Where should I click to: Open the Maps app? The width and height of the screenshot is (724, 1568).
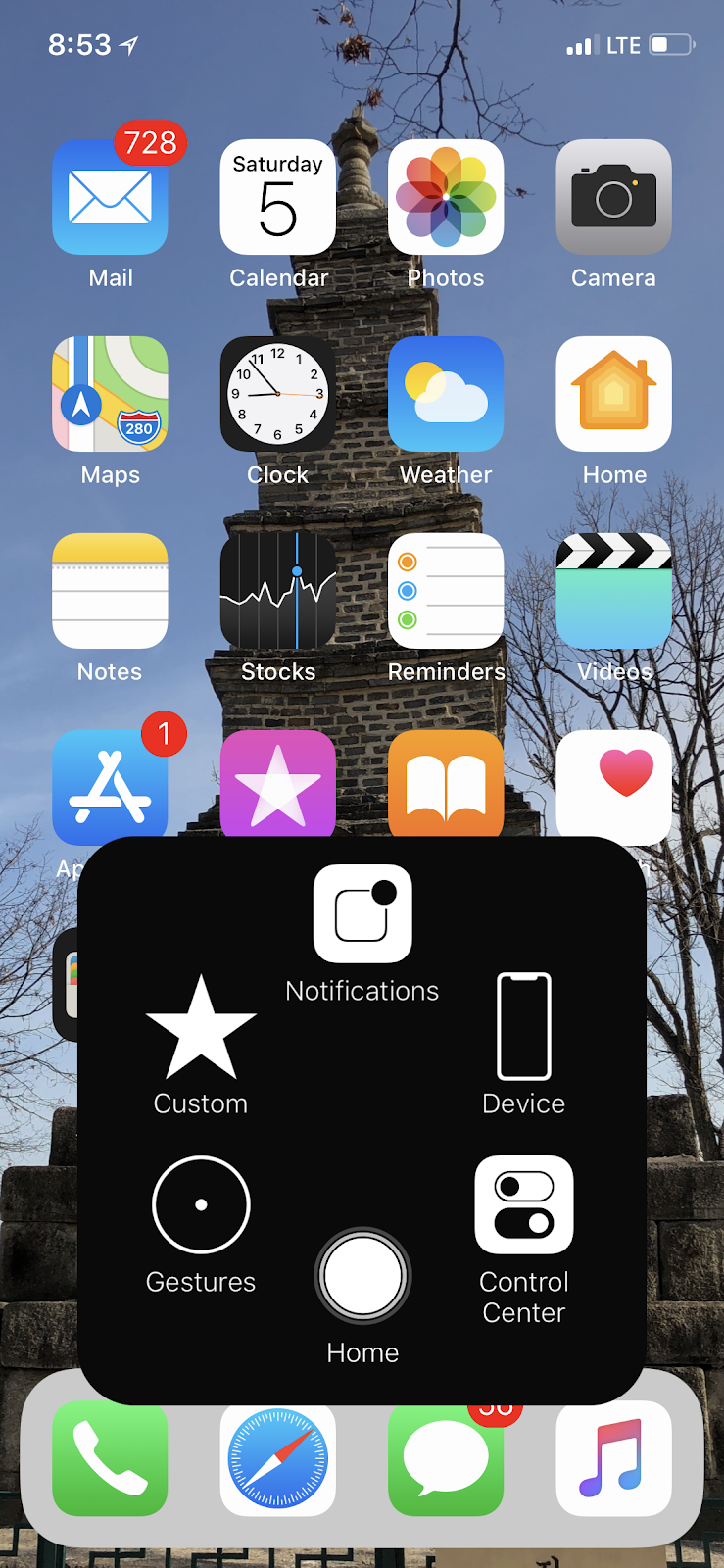coord(109,393)
